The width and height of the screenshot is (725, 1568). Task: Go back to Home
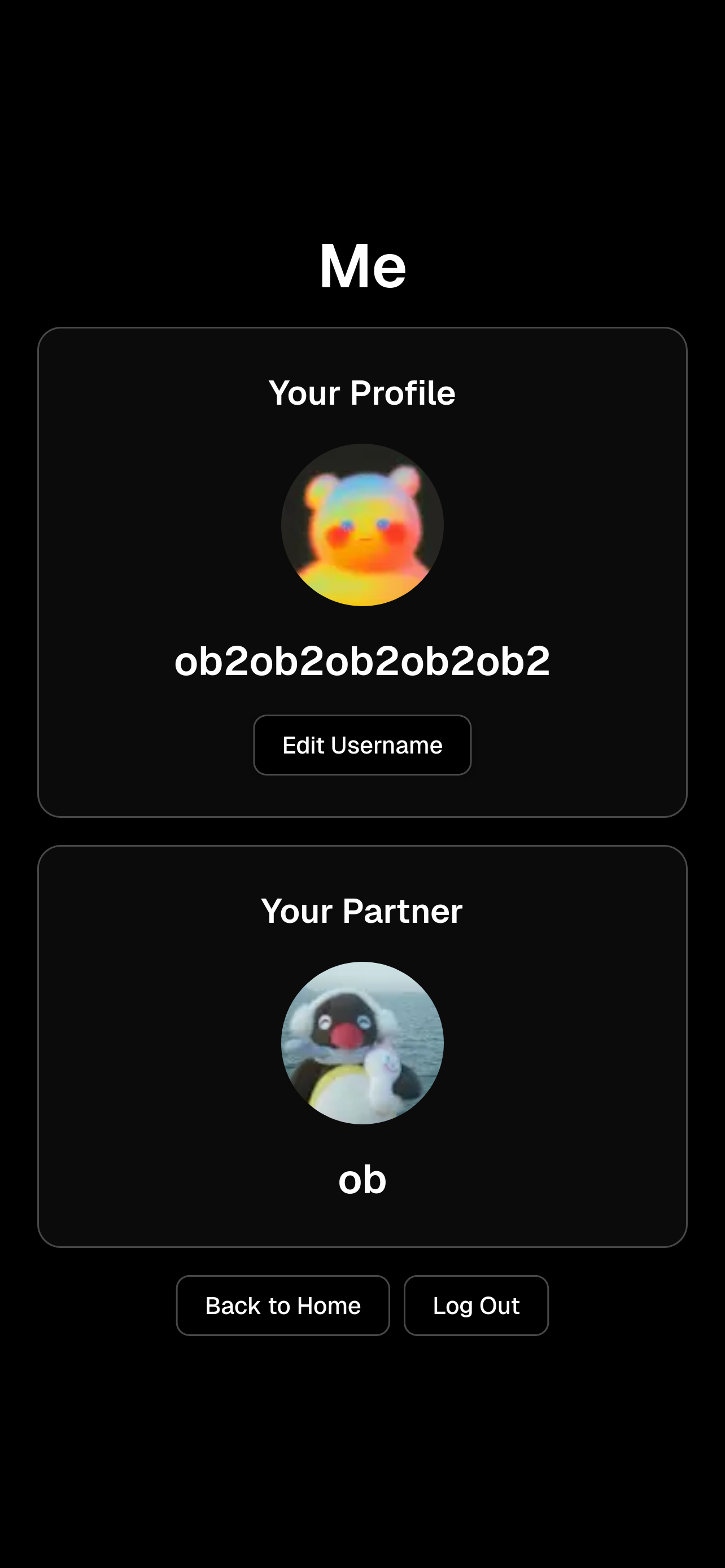282,1305
